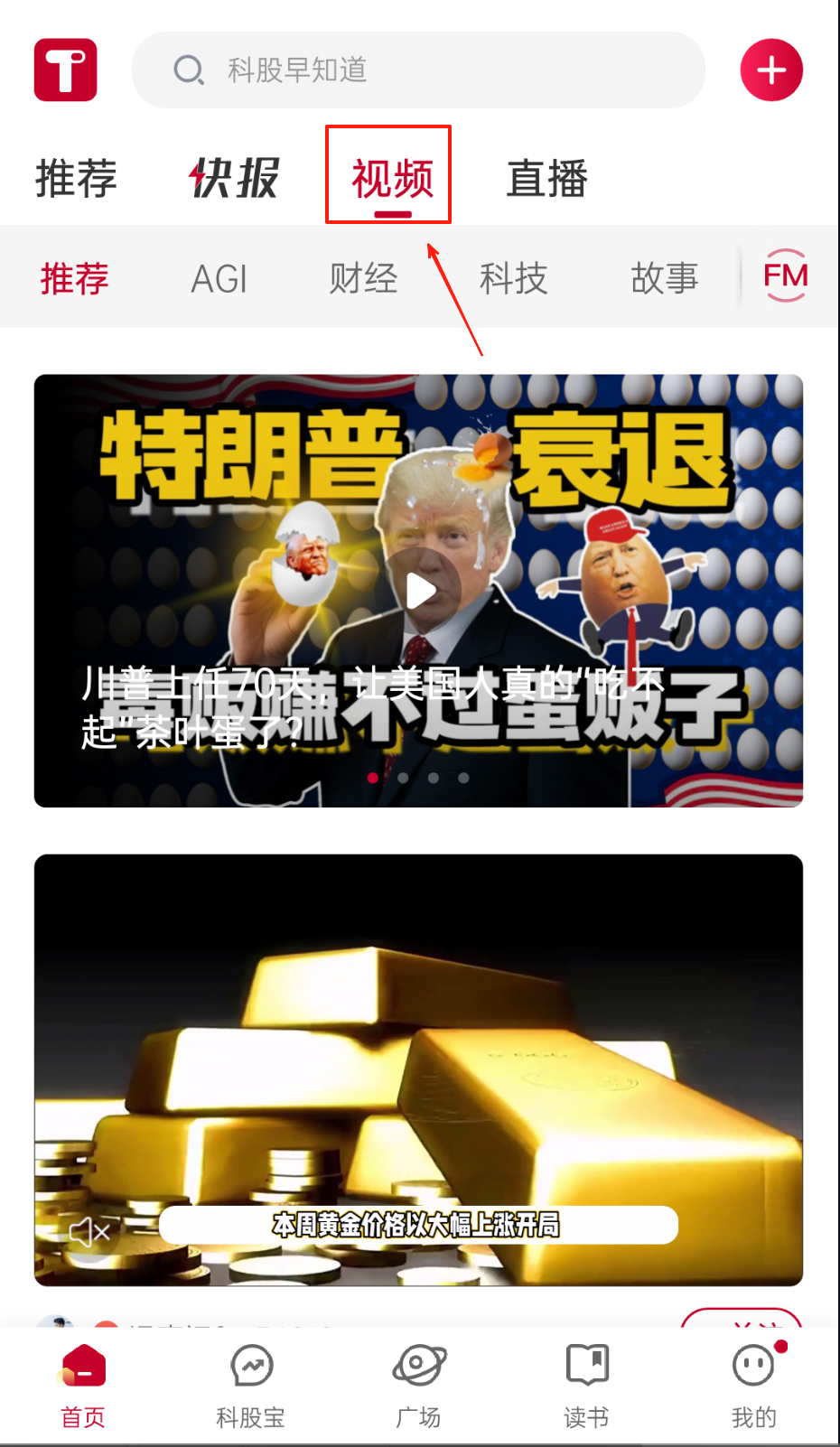
Task: Switch to the 直播 tab
Action: 546,178
